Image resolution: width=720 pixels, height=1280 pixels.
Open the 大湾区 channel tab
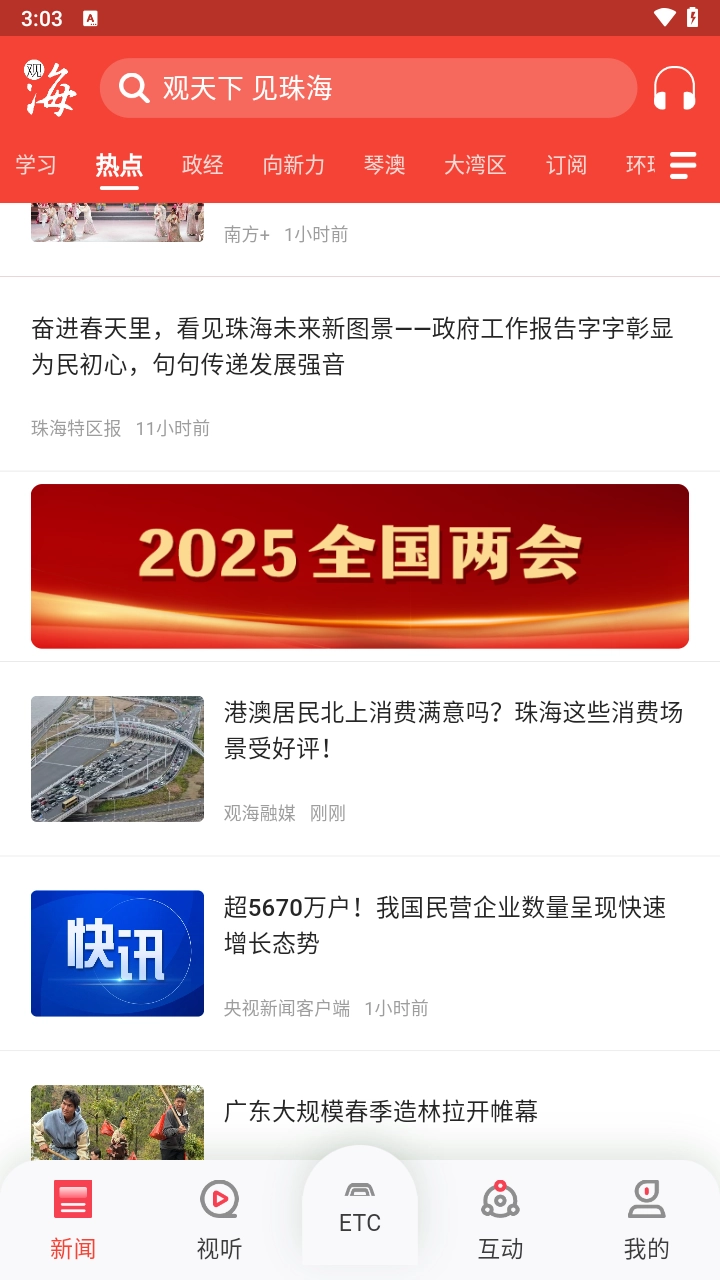coord(475,166)
